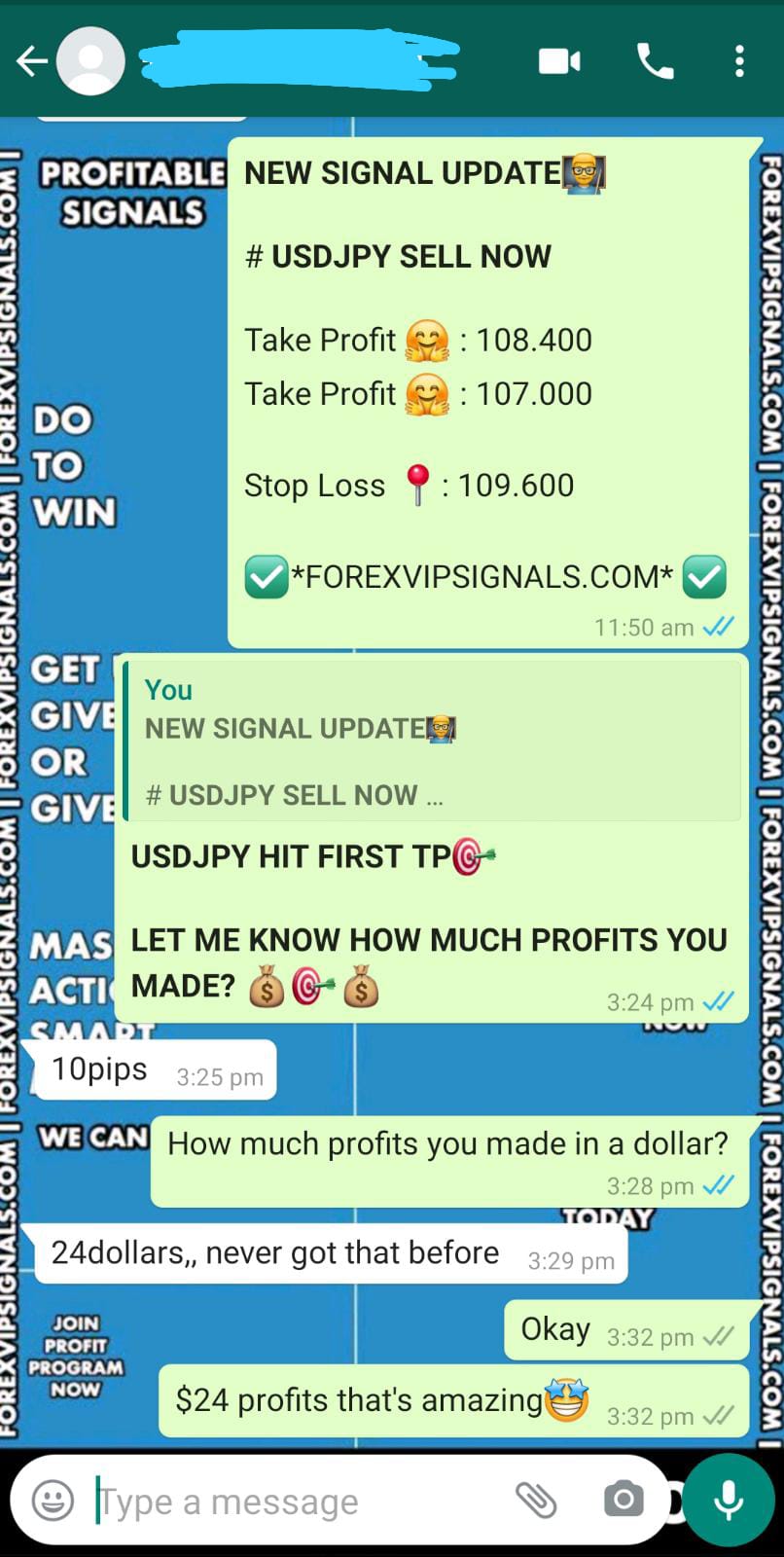Open the emoji picker
The height and width of the screenshot is (1557, 784).
[53, 1501]
